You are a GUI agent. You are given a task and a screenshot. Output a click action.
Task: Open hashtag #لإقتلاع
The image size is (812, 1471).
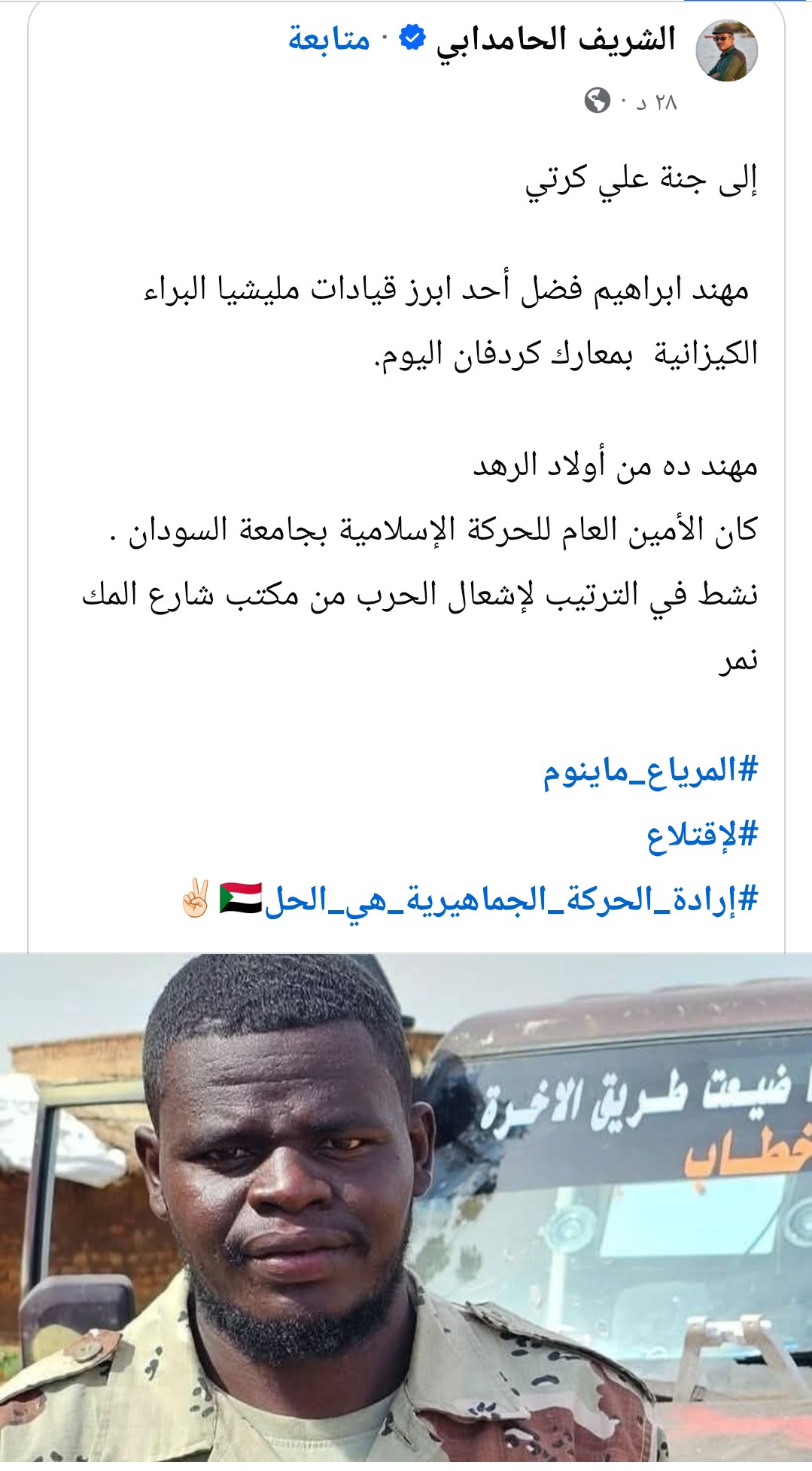702,835
